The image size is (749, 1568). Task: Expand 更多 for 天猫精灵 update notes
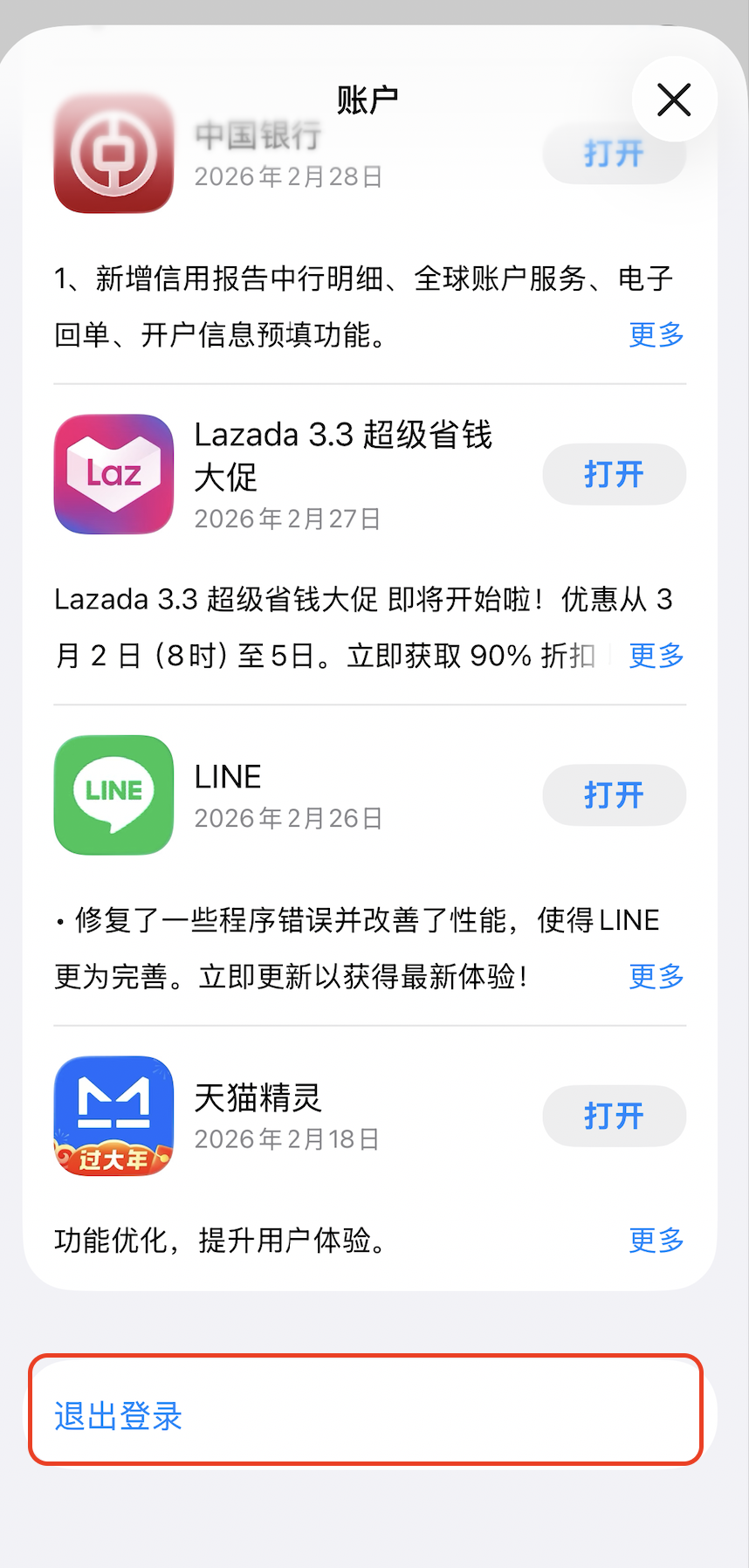(x=656, y=1240)
